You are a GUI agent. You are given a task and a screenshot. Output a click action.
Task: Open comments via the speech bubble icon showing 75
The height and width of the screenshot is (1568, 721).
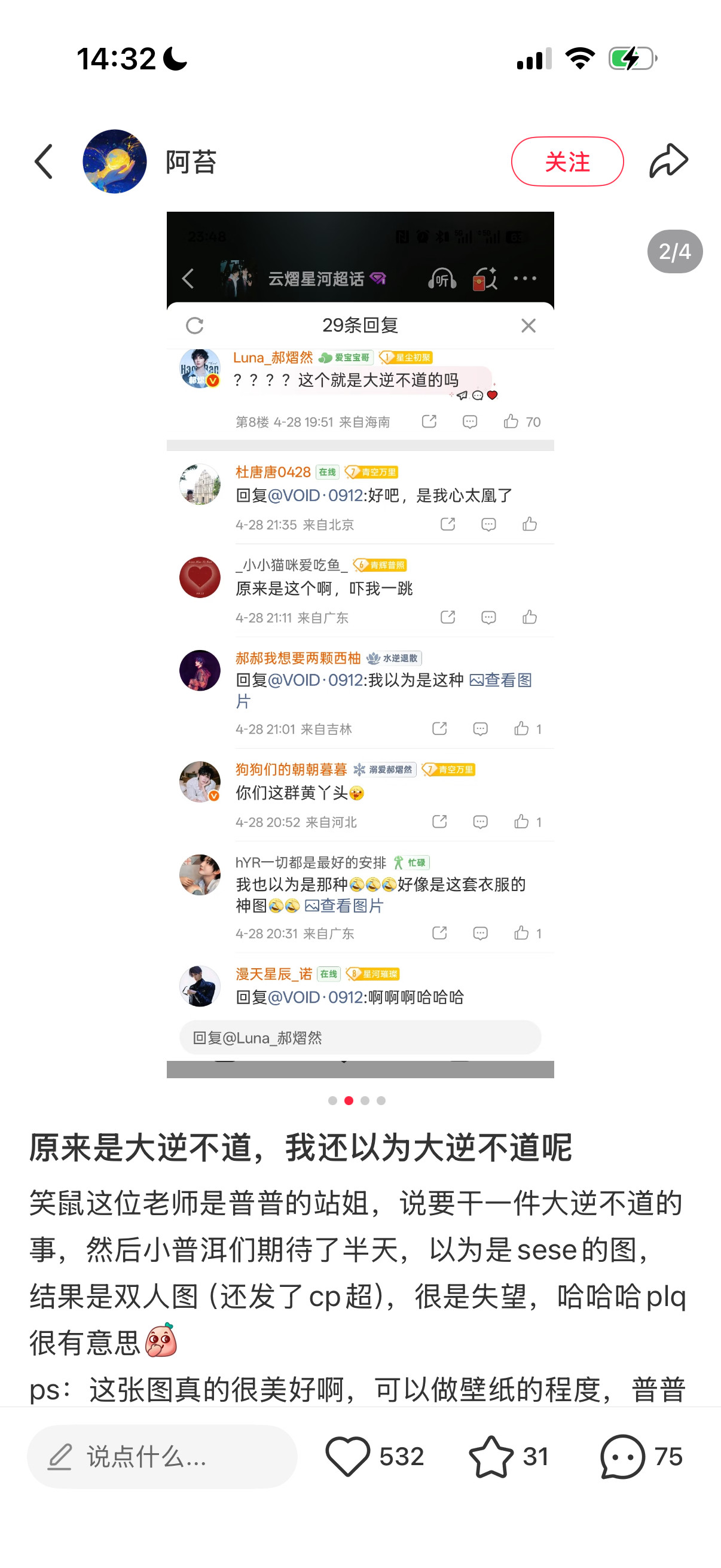pos(622,1456)
